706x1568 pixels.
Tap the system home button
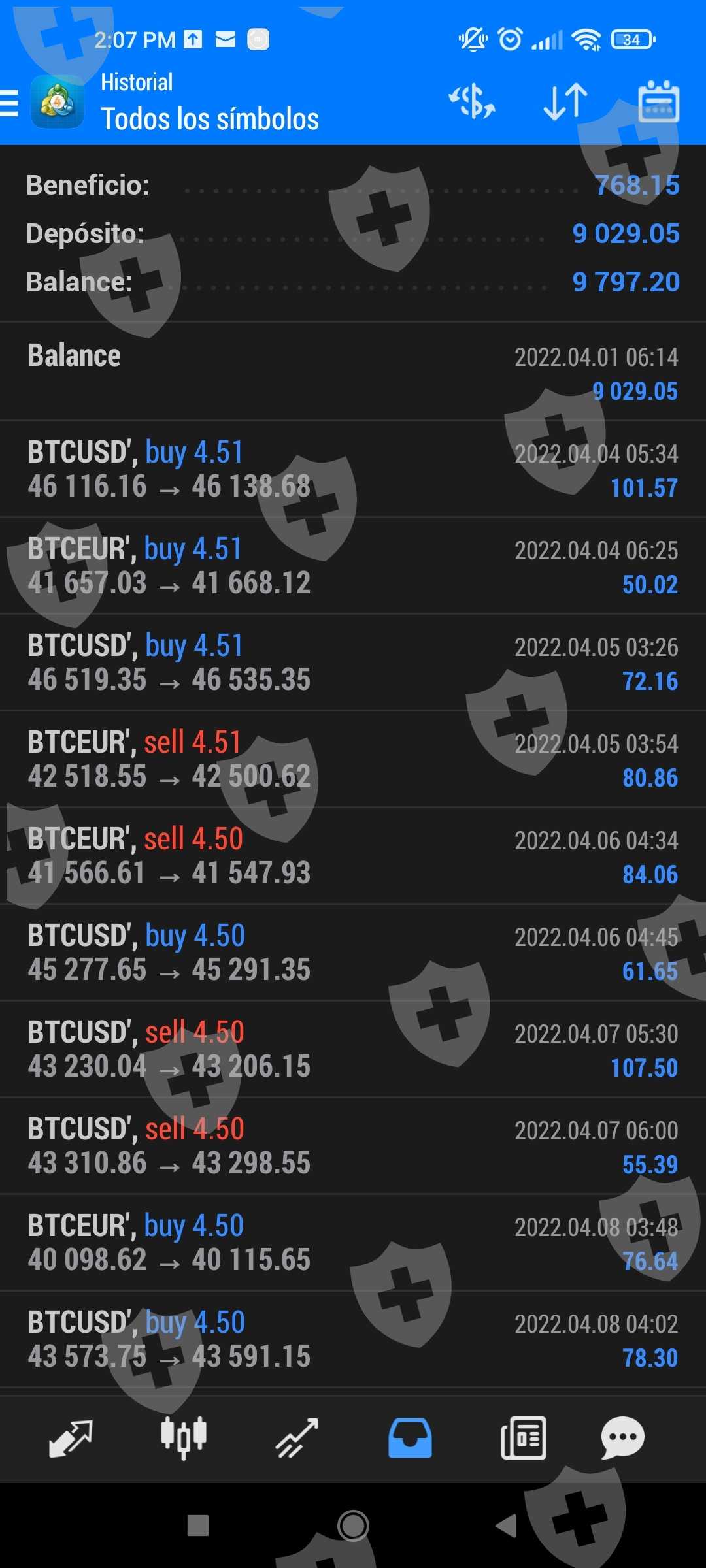[x=353, y=1526]
